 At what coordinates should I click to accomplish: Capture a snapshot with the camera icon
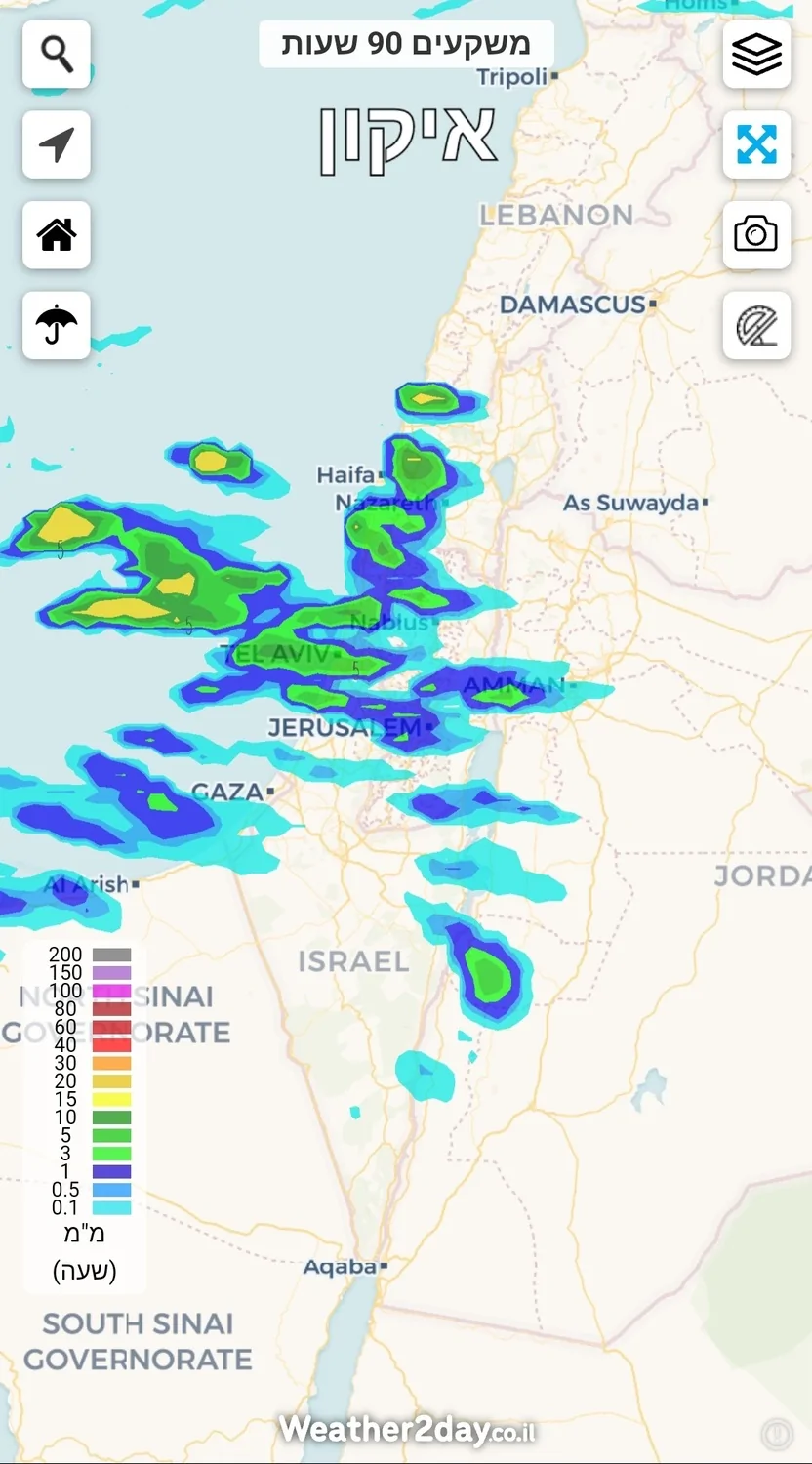pos(756,235)
